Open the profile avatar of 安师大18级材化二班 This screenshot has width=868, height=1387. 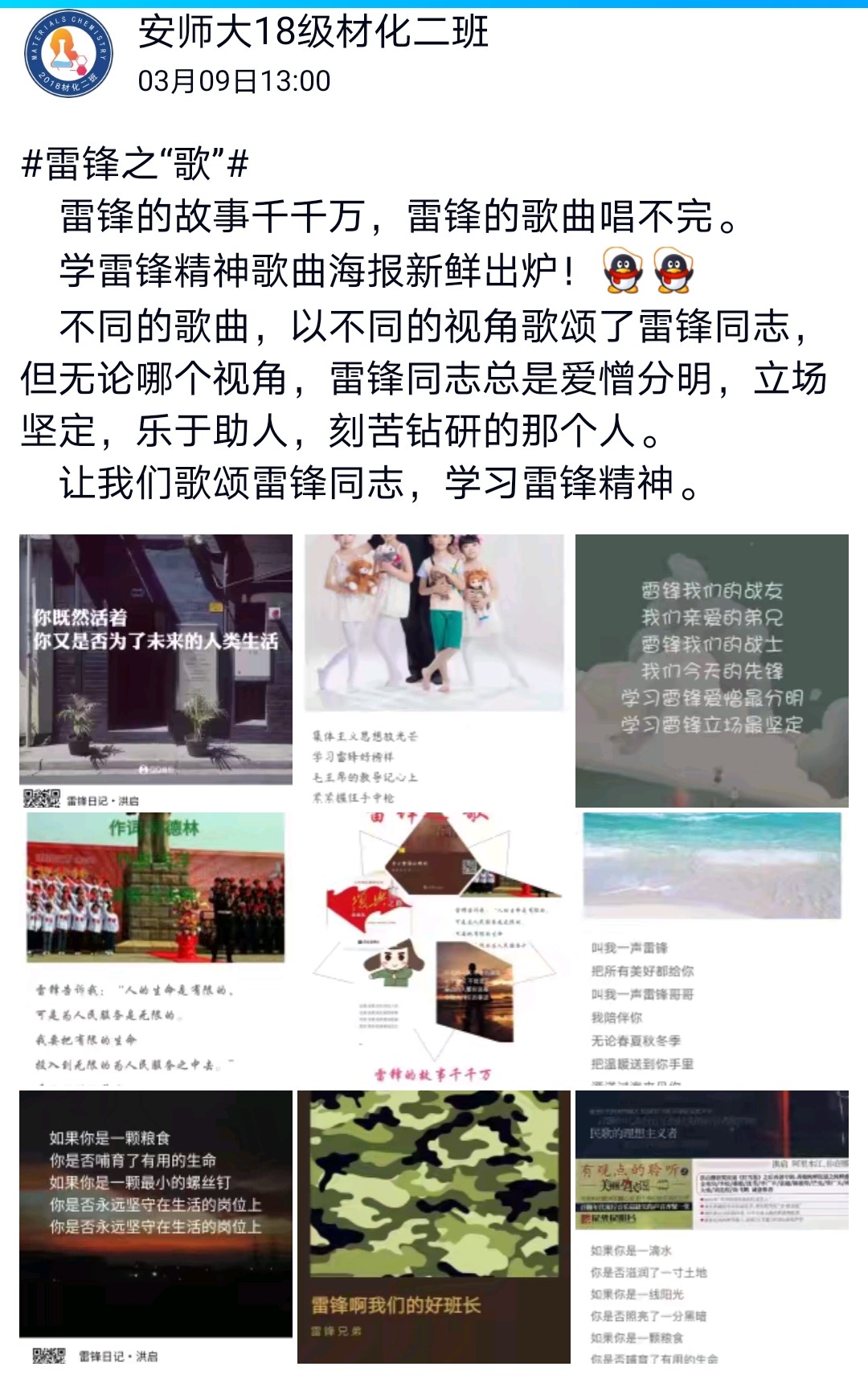68,53
